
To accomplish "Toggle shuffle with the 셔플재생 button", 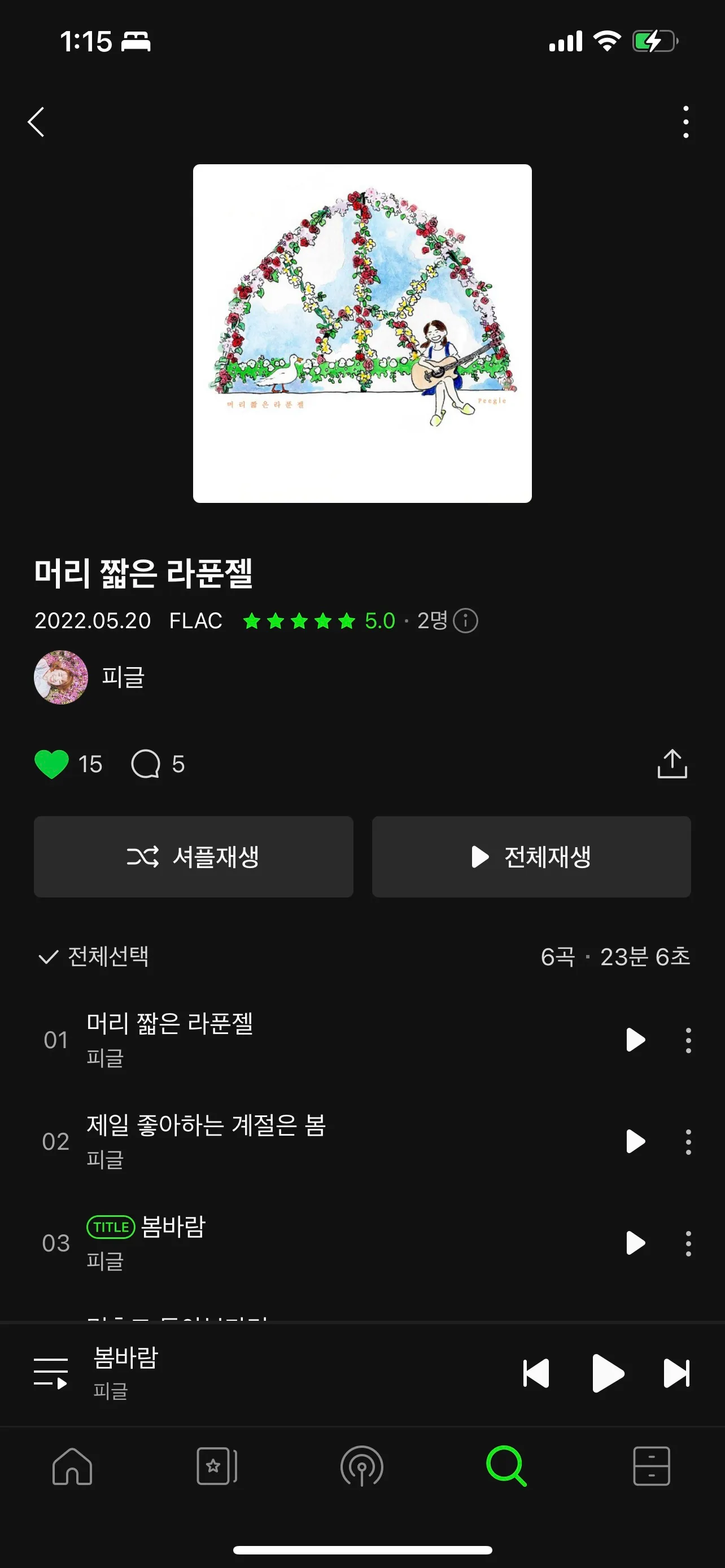I will coord(193,856).
